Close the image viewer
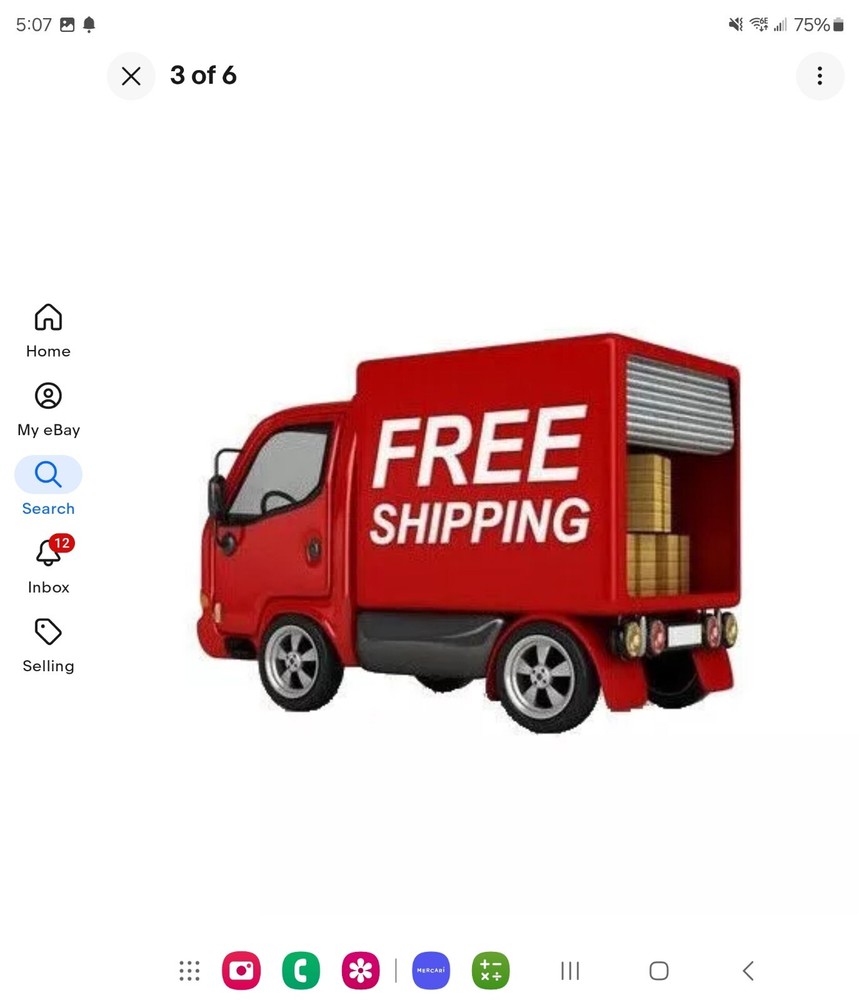Image resolution: width=859 pixels, height=1000 pixels. (131, 76)
